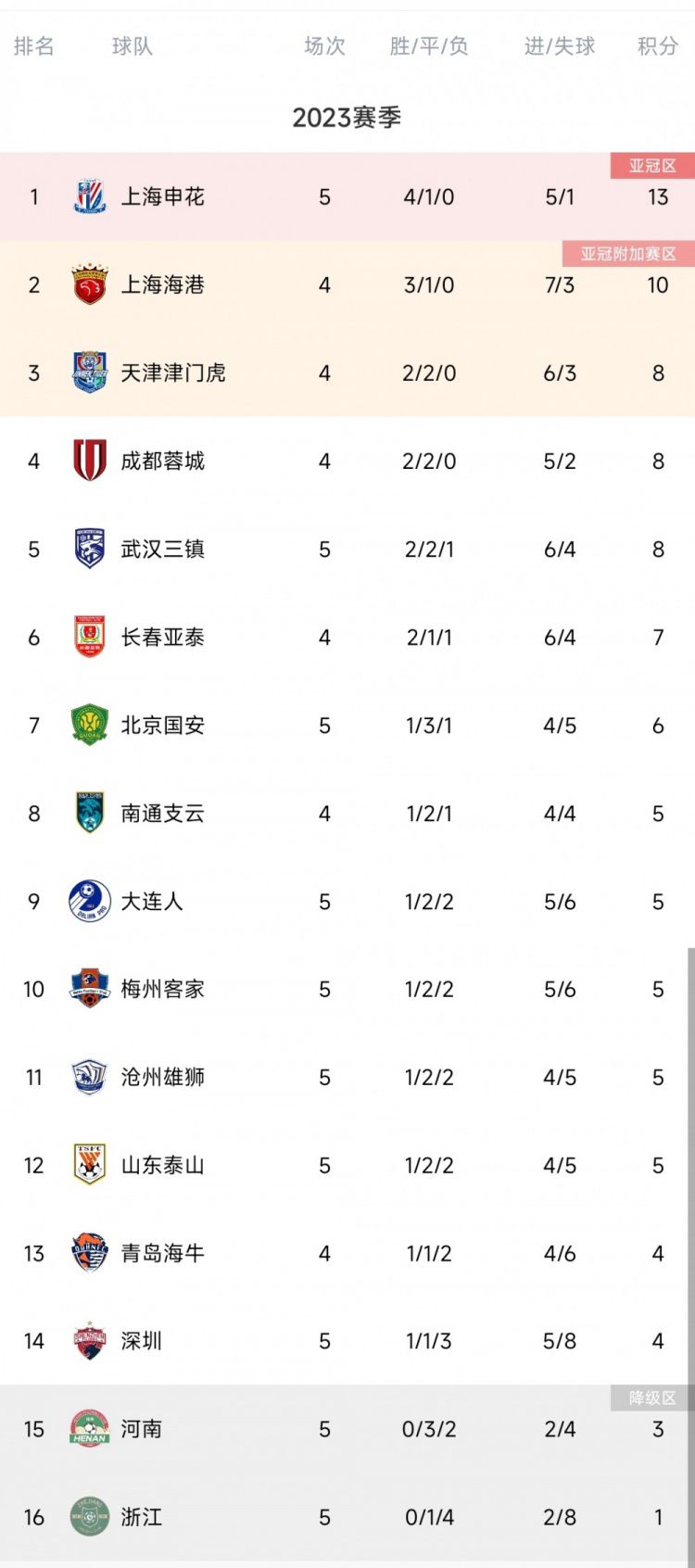View the 梅州客家 team entry
The width and height of the screenshot is (695, 1568).
347,989
